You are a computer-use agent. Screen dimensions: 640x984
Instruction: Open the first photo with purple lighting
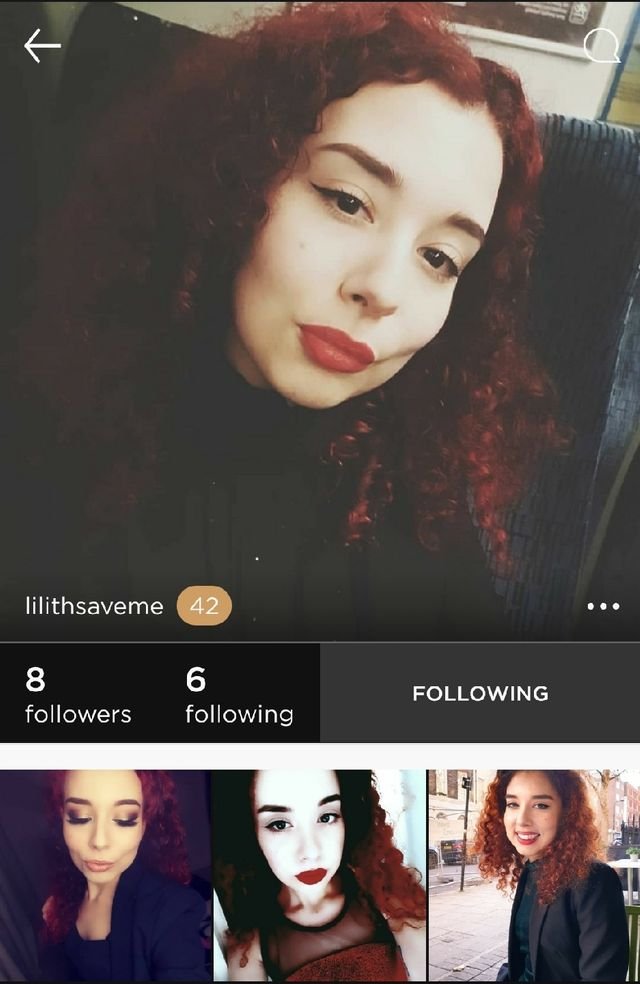click(x=104, y=875)
